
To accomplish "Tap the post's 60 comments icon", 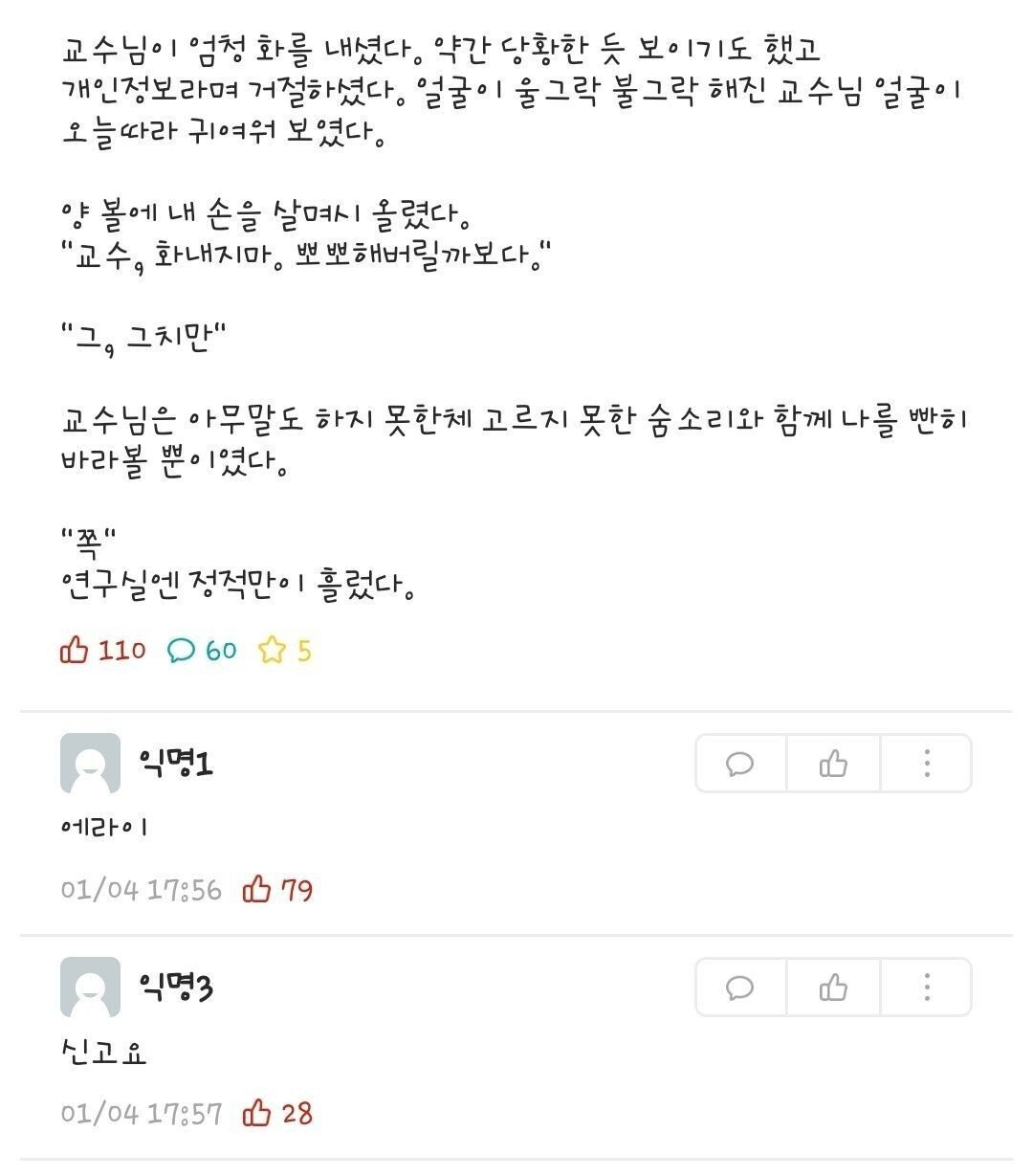I will [x=181, y=651].
